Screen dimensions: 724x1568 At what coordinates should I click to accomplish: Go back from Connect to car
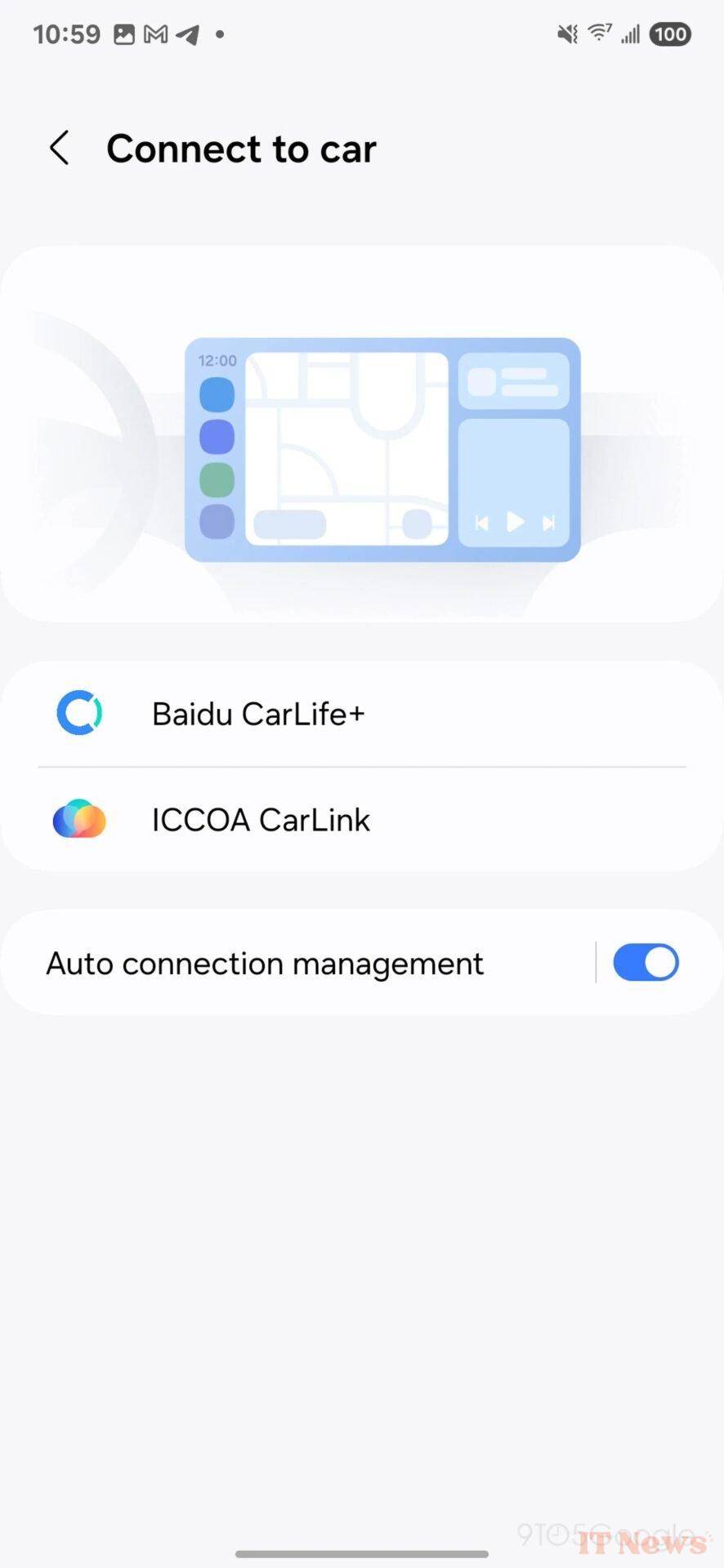tap(59, 149)
